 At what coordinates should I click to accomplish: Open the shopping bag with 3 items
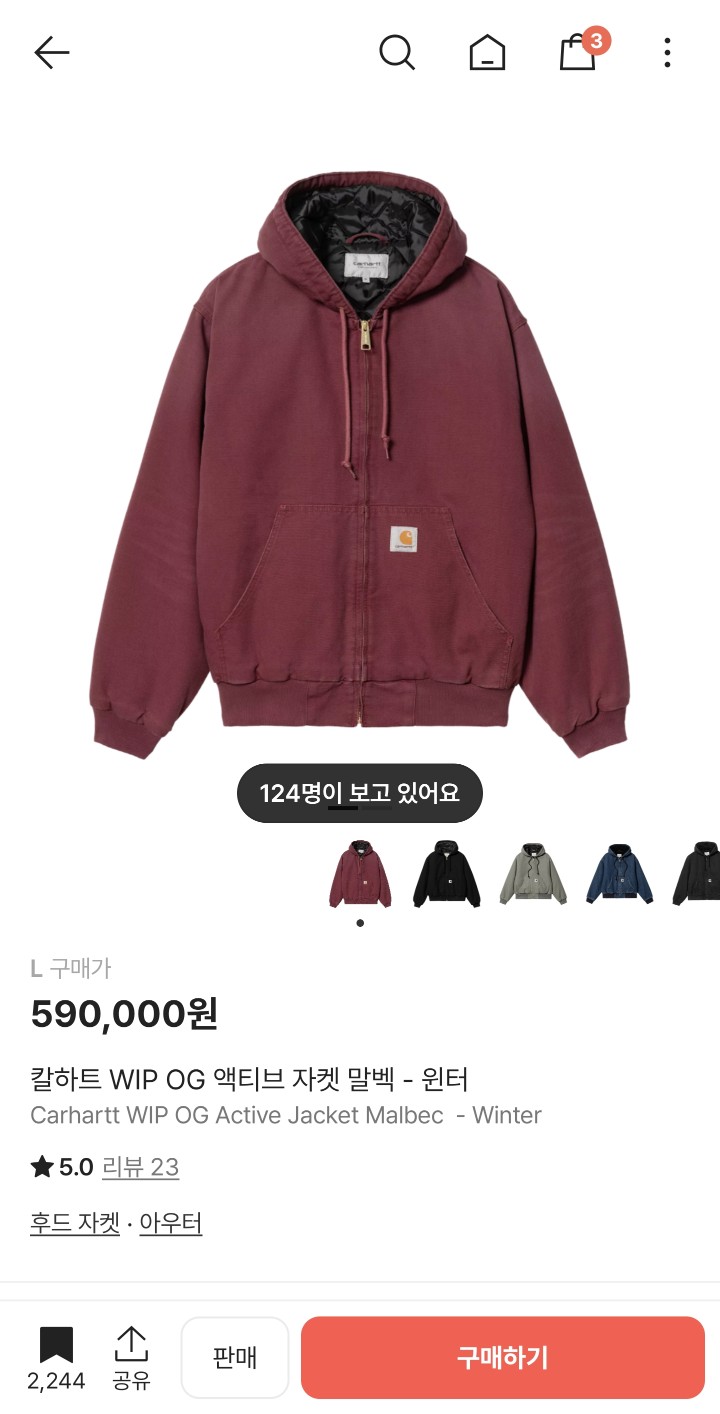578,52
